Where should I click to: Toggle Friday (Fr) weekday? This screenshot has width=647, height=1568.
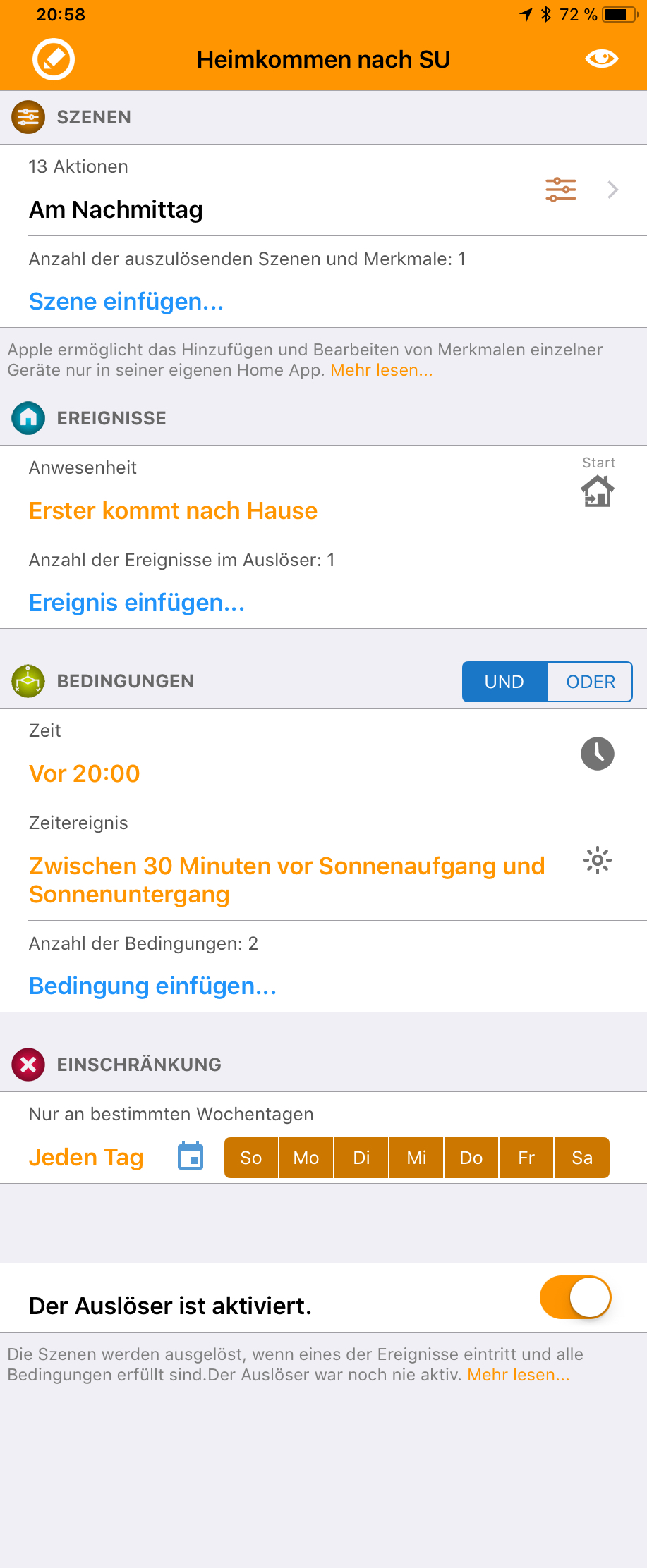click(526, 1158)
